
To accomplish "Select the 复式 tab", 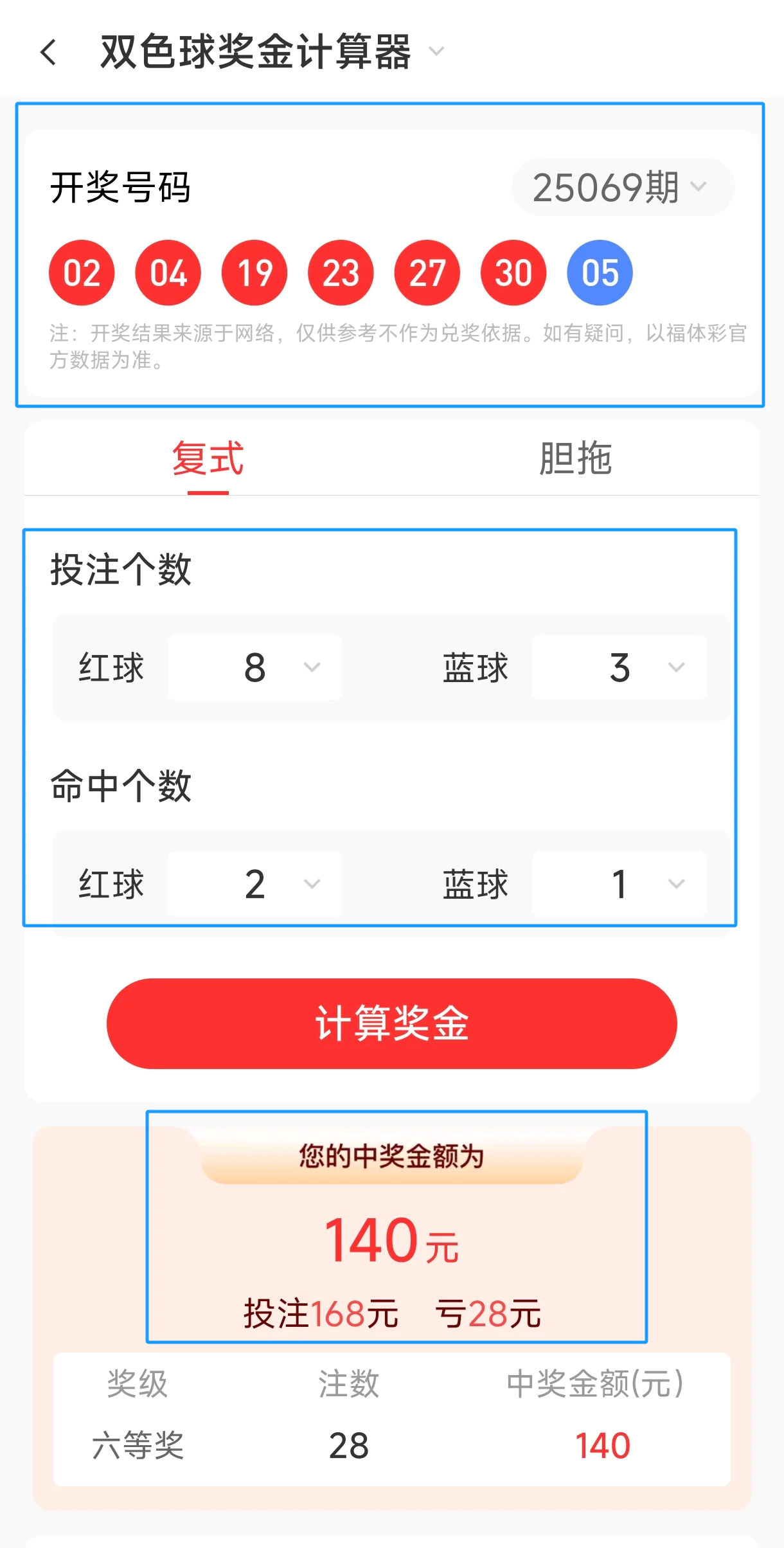I will pos(208,458).
